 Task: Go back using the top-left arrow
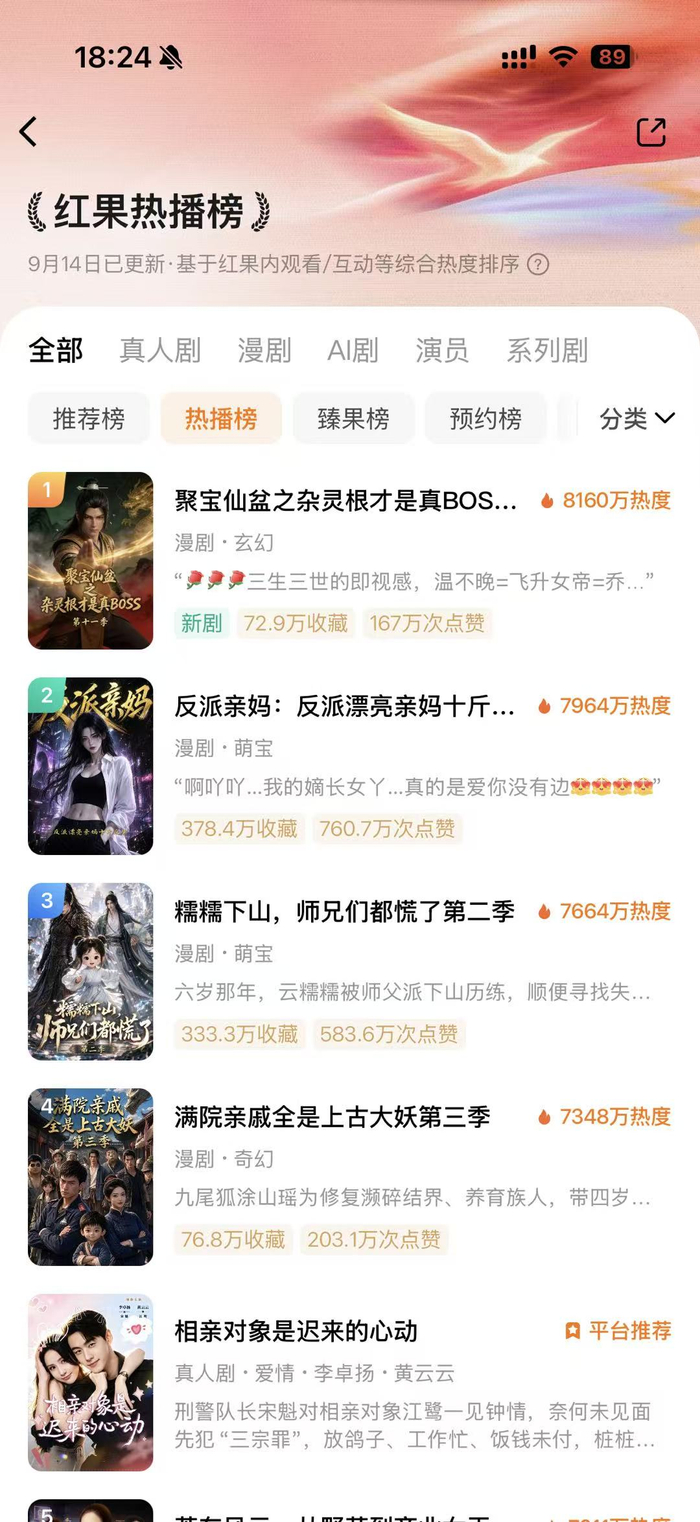[29, 132]
